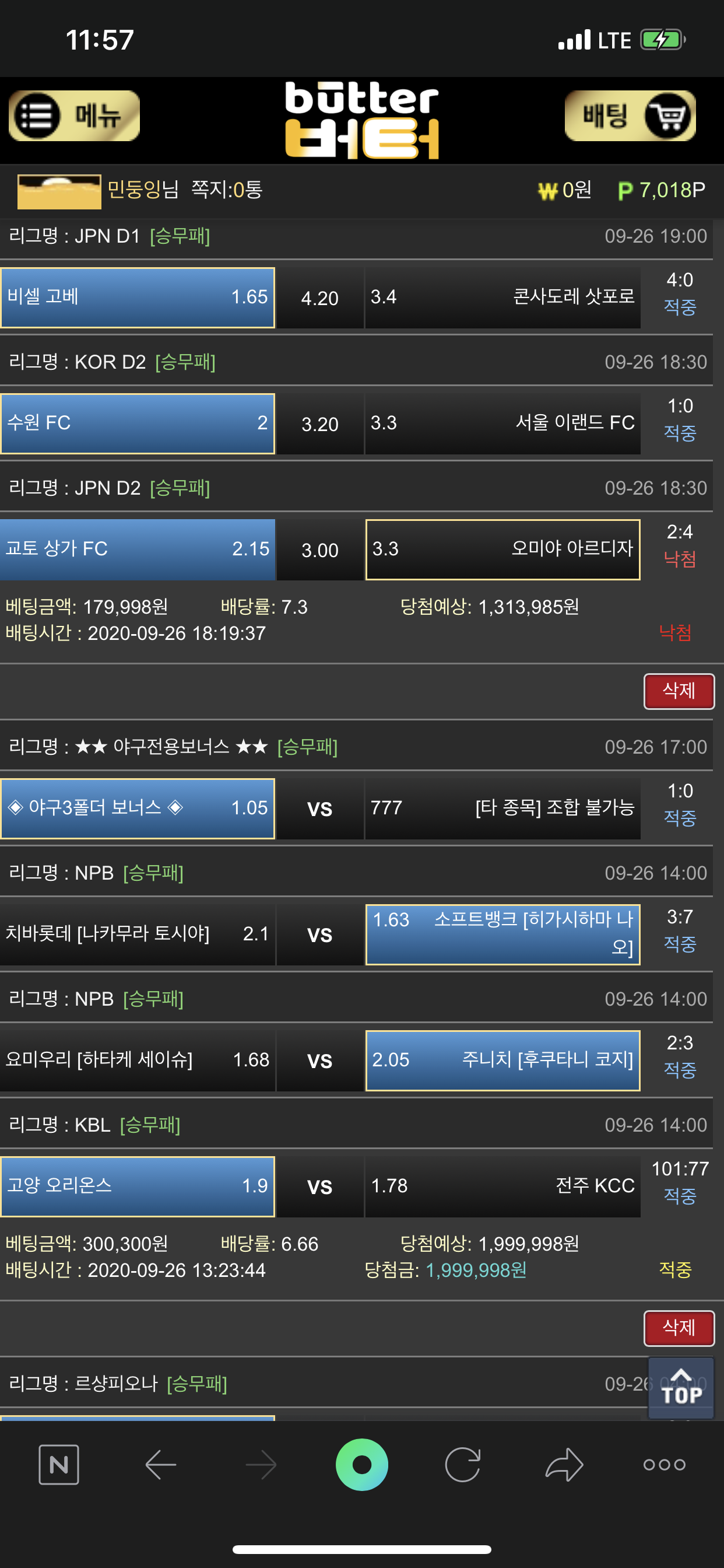Open 쪽지 messages inbox
The image size is (724, 1568).
226,190
